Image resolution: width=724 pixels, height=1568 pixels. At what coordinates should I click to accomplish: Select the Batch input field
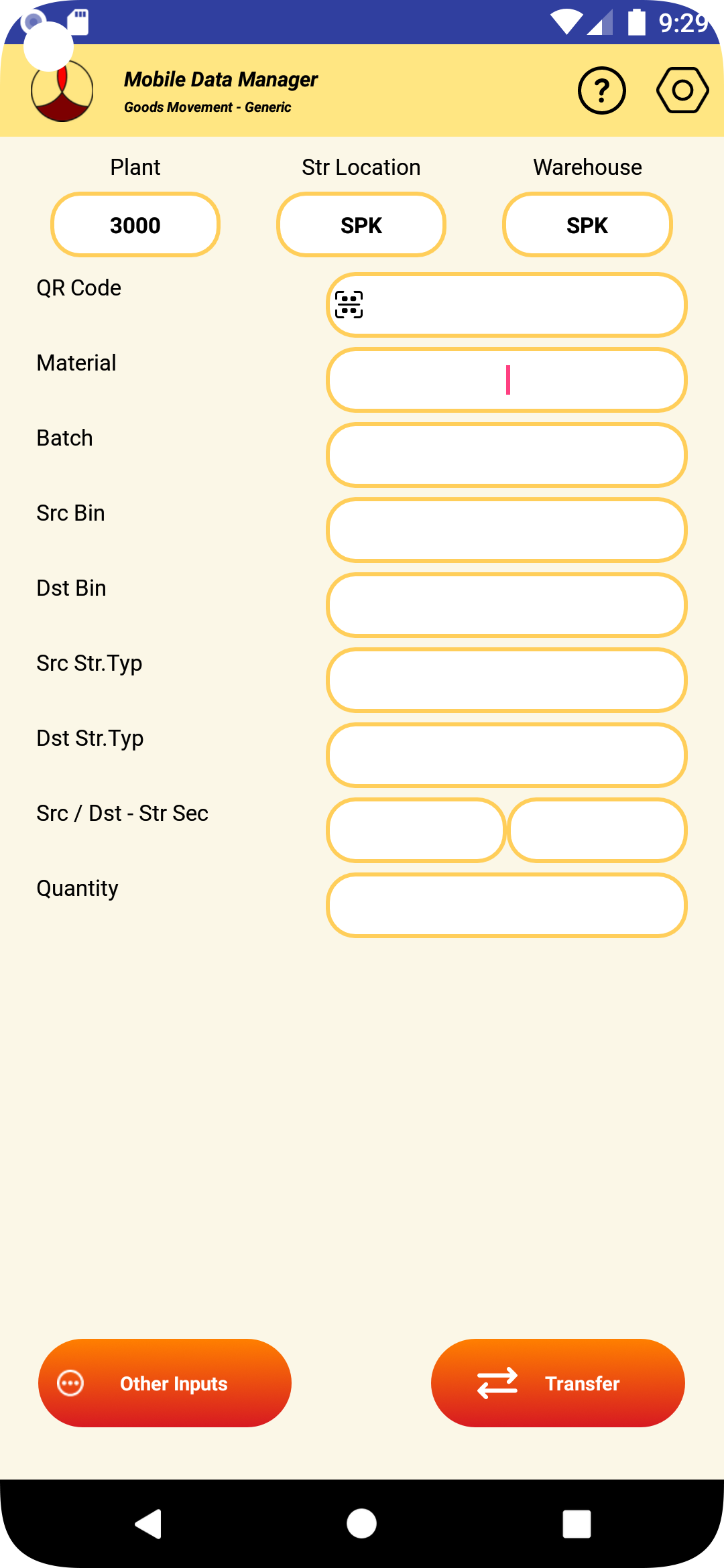507,455
